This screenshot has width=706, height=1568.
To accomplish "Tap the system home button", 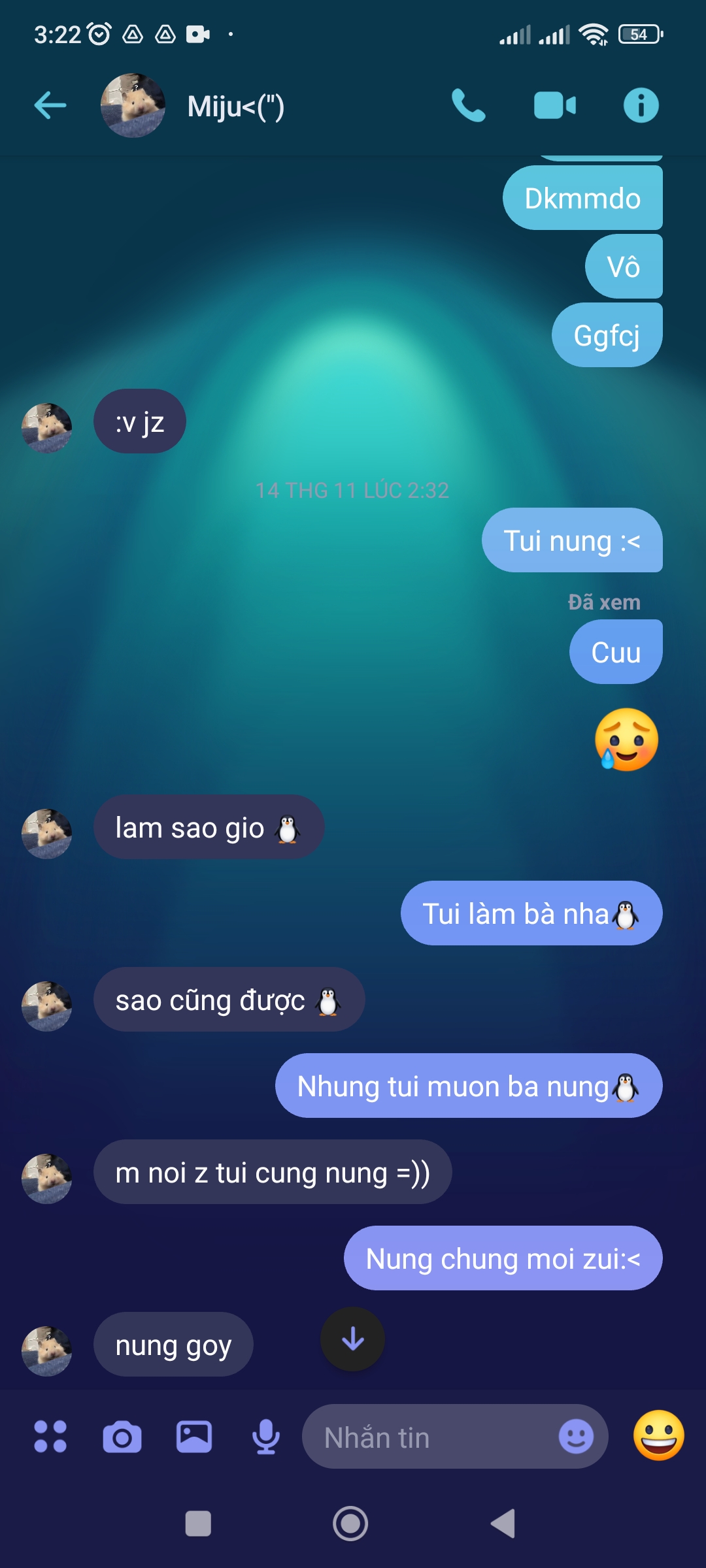I will (350, 1524).
